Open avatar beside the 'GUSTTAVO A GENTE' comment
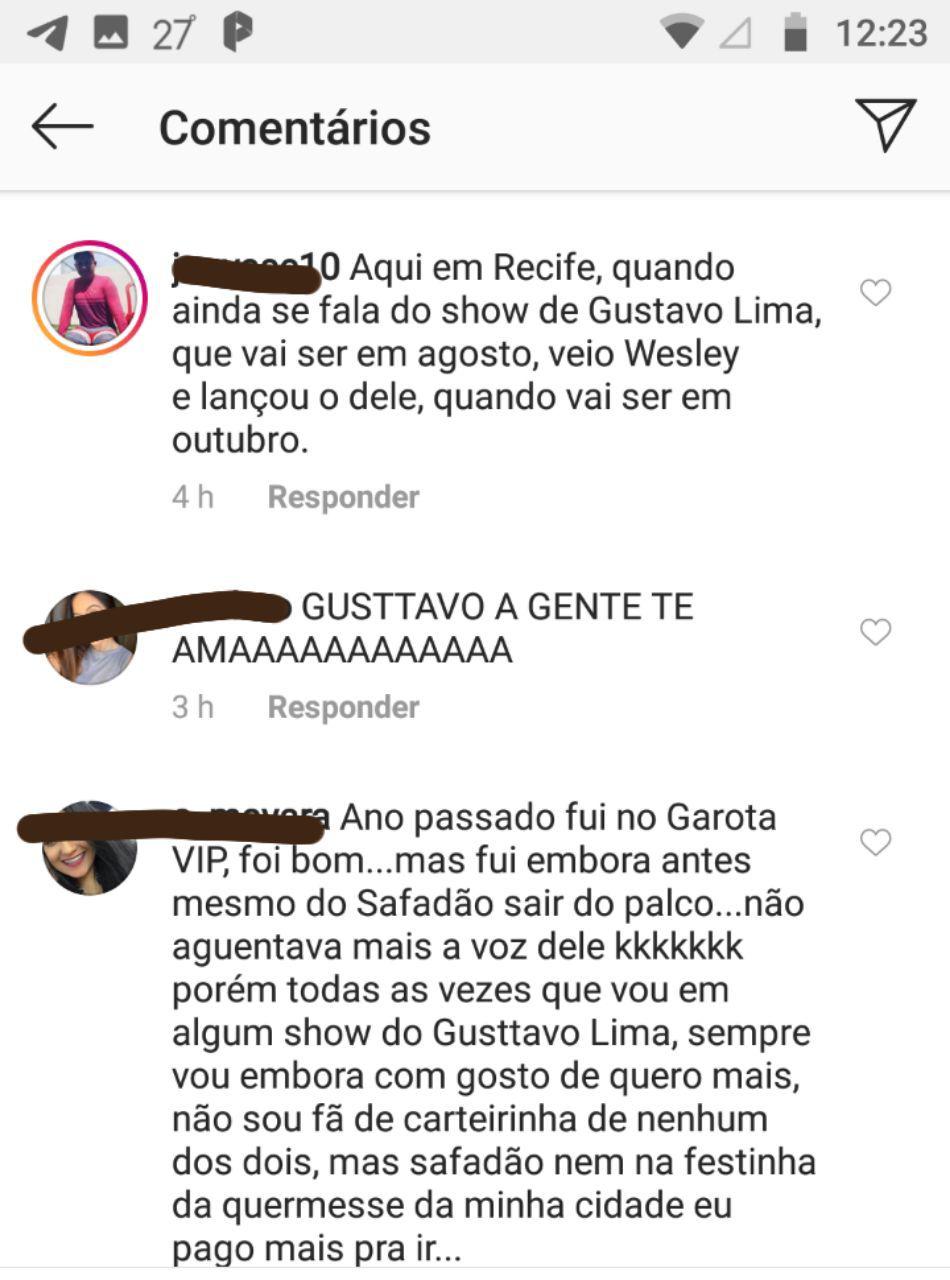This screenshot has width=950, height=1280. click(90, 638)
